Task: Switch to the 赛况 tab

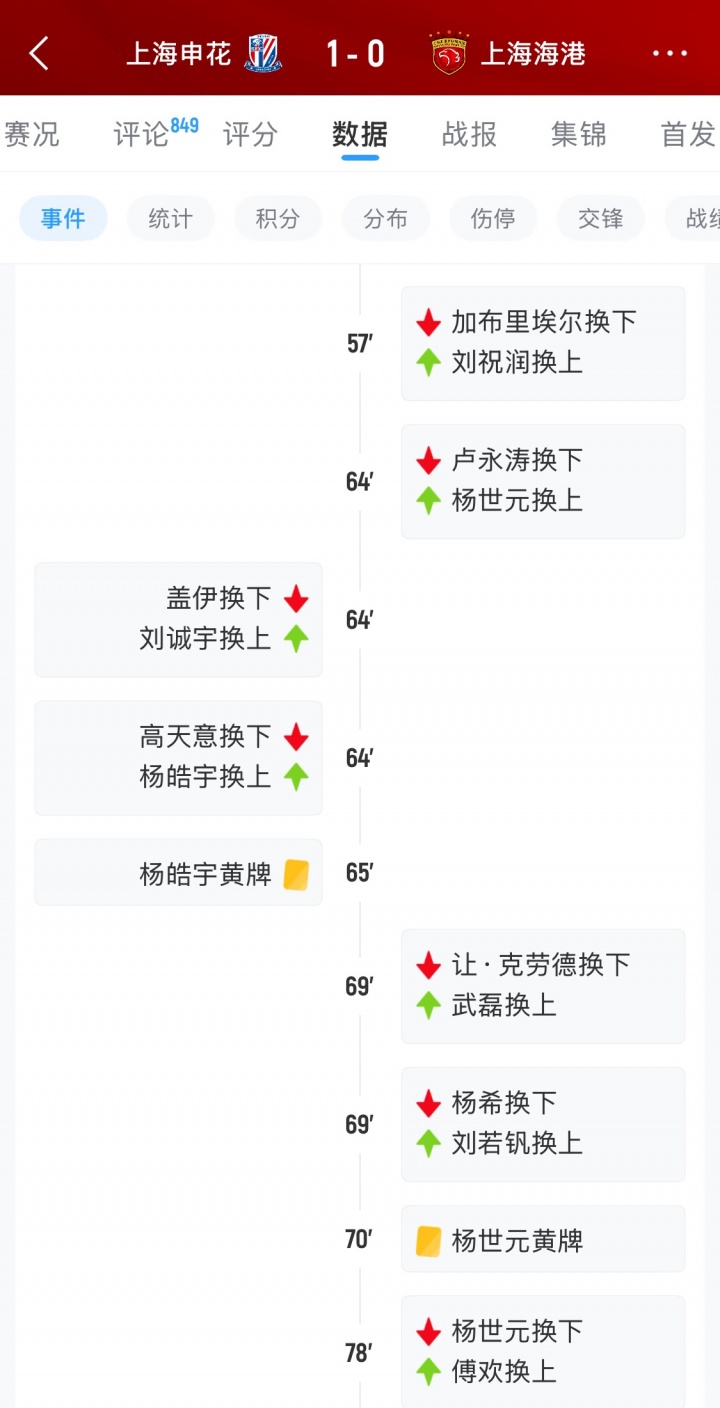Action: [x=32, y=134]
